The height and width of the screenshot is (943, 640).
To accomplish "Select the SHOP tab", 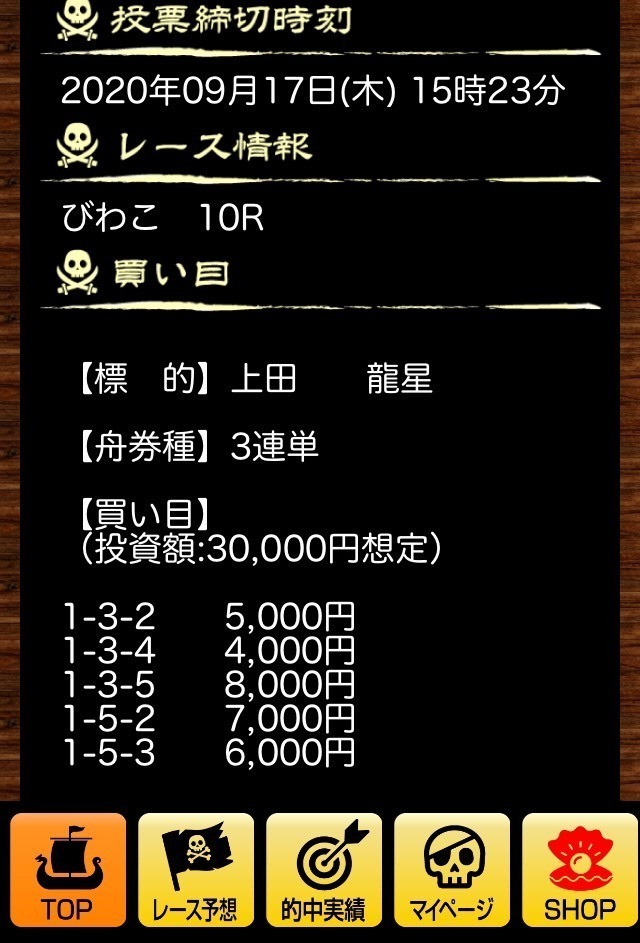I will (579, 870).
